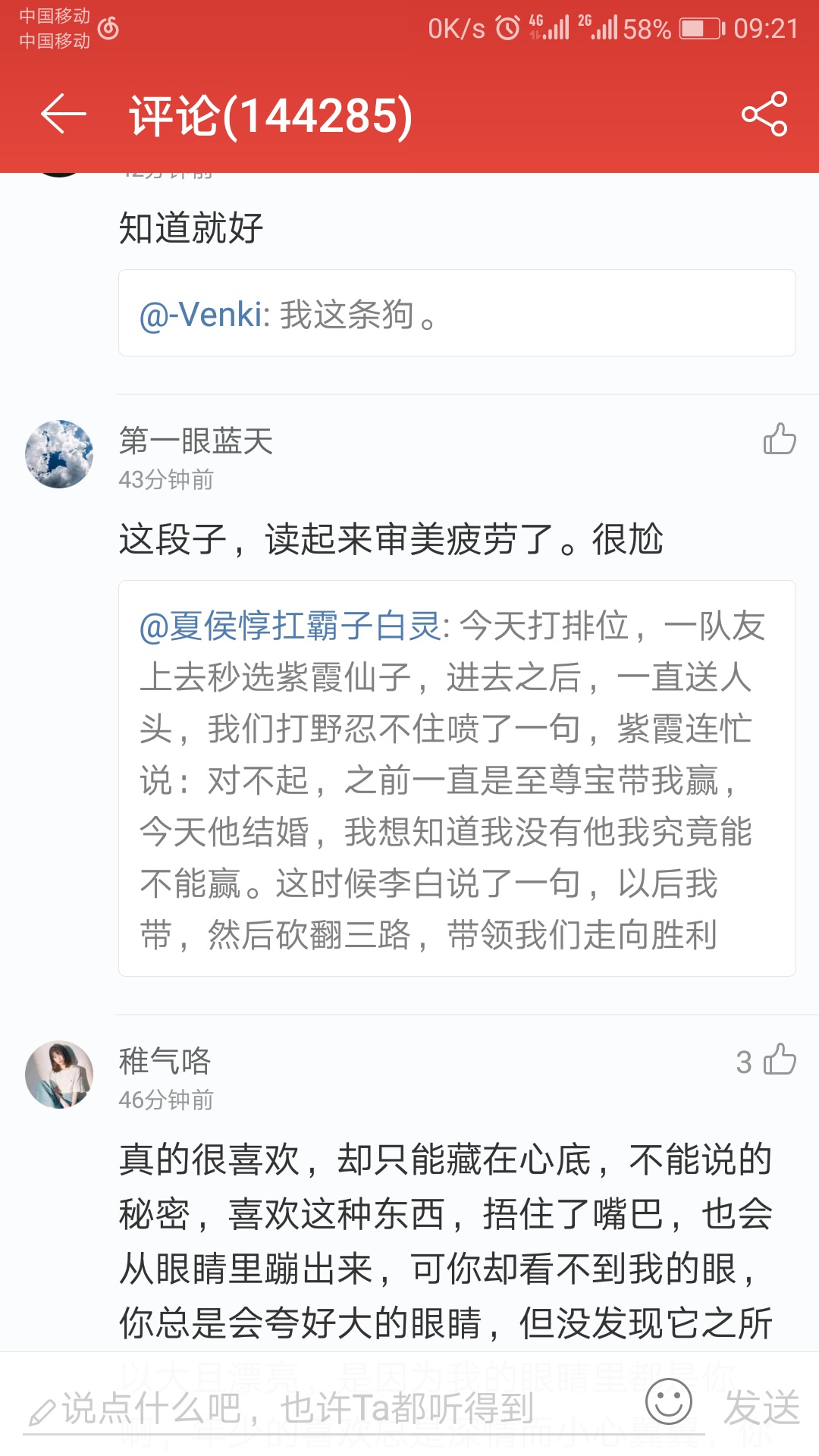
Task: Open username 第一眼蓝天
Action: [196, 441]
